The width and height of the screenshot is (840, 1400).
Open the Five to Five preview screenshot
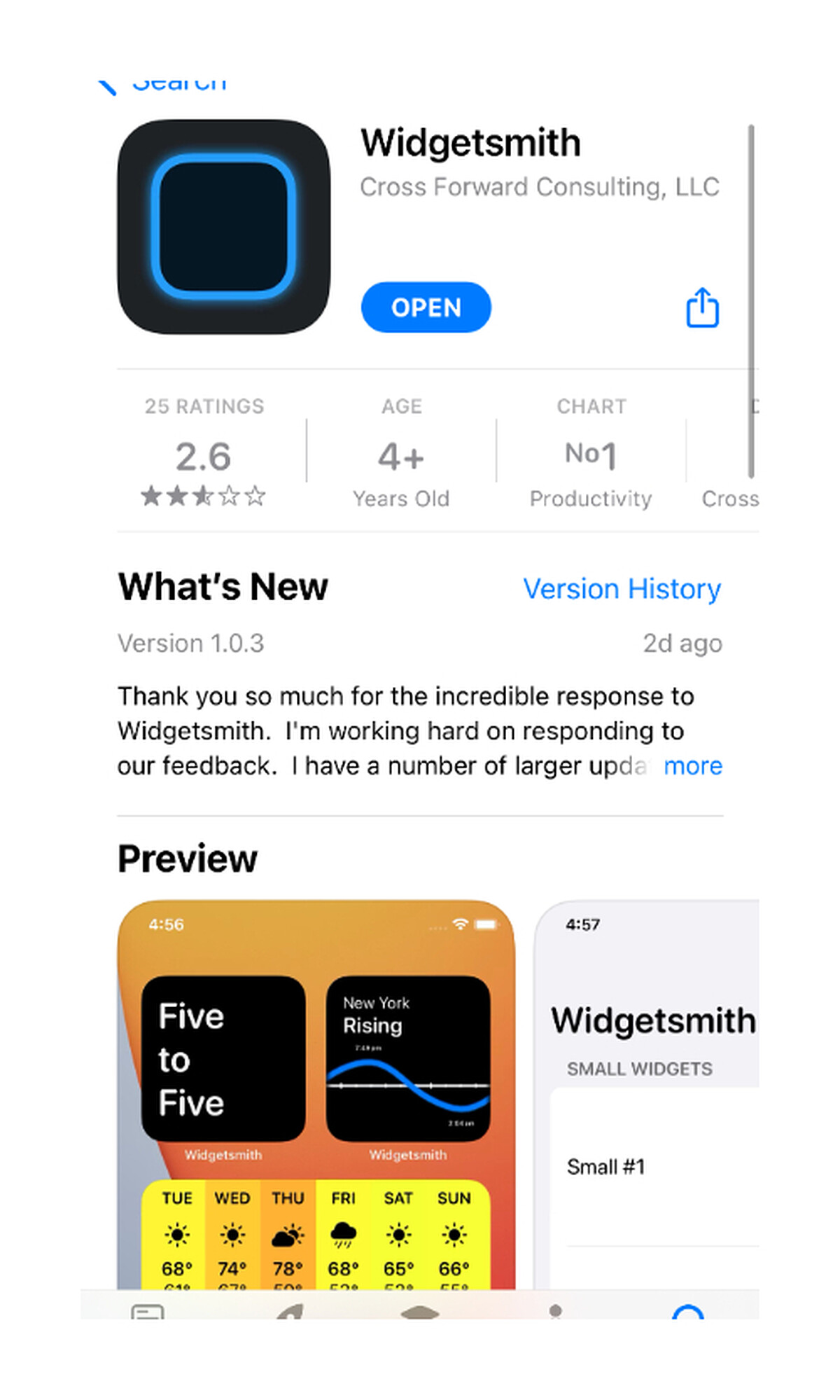point(316,1093)
